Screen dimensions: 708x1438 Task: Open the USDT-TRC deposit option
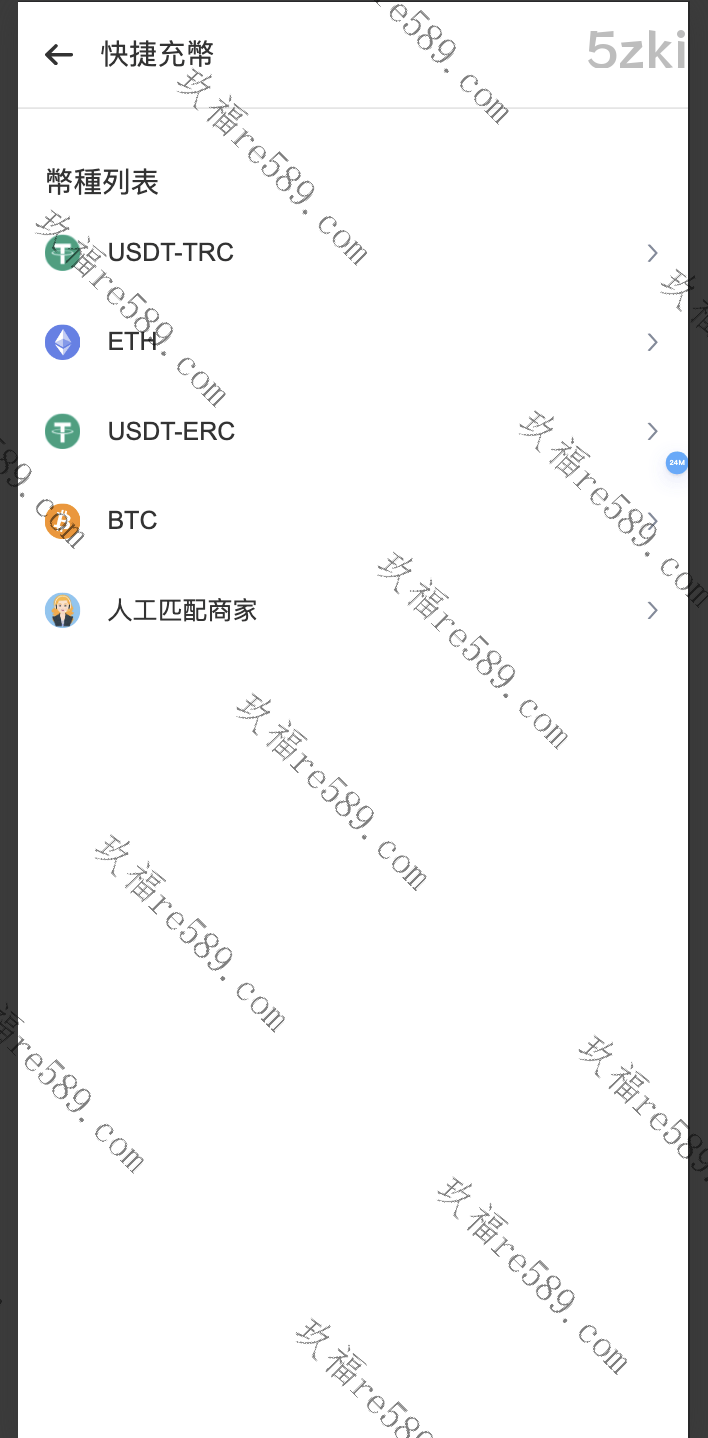(x=170, y=253)
